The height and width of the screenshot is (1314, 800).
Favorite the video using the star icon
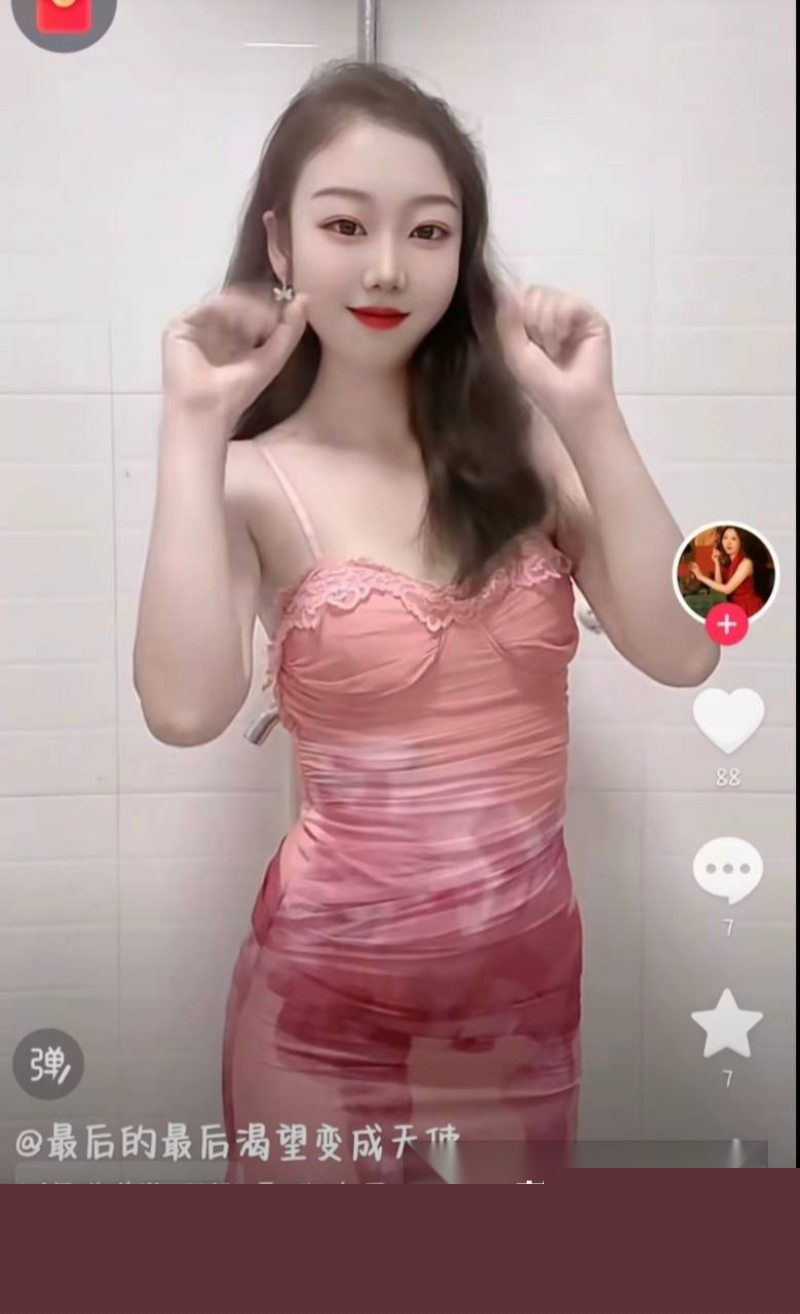coord(729,1021)
